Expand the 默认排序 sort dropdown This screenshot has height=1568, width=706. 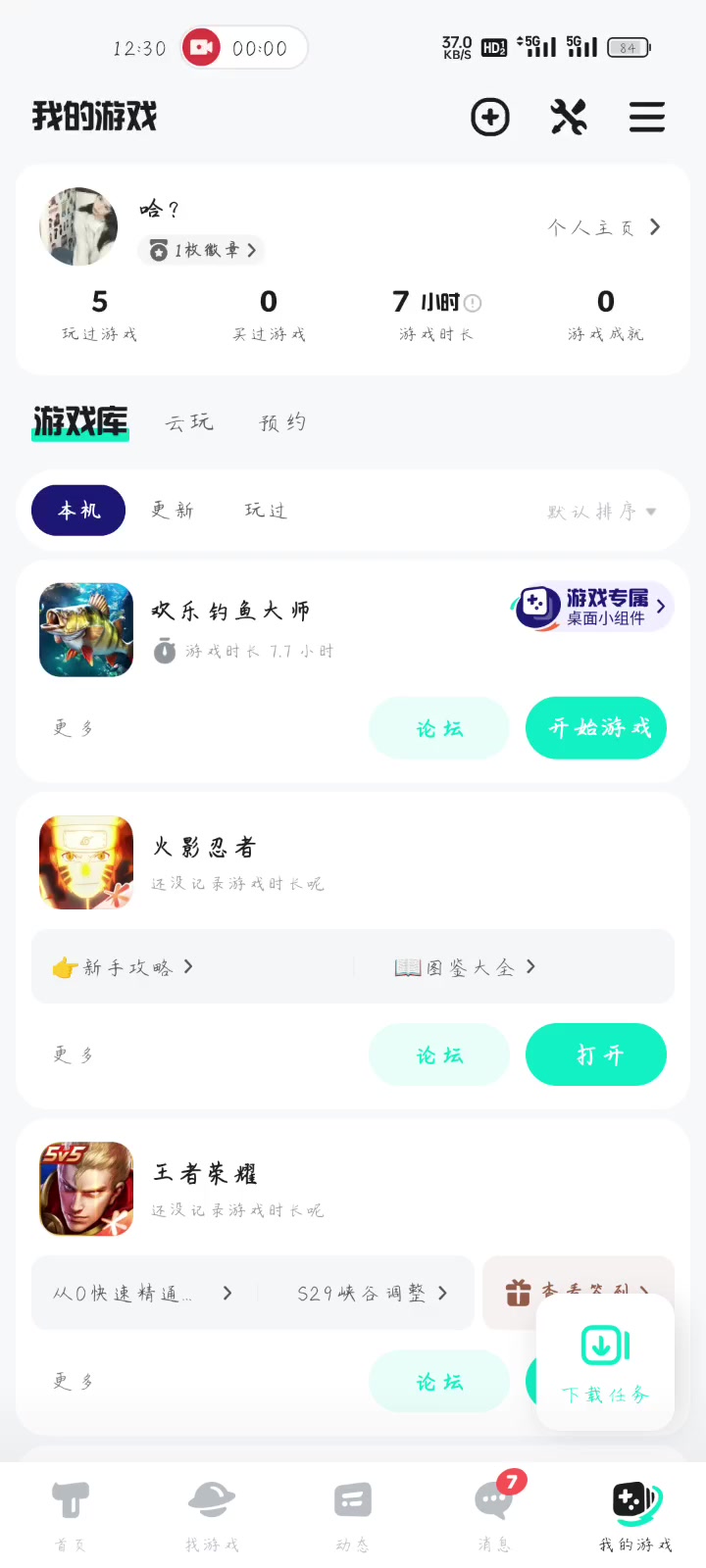click(x=602, y=512)
